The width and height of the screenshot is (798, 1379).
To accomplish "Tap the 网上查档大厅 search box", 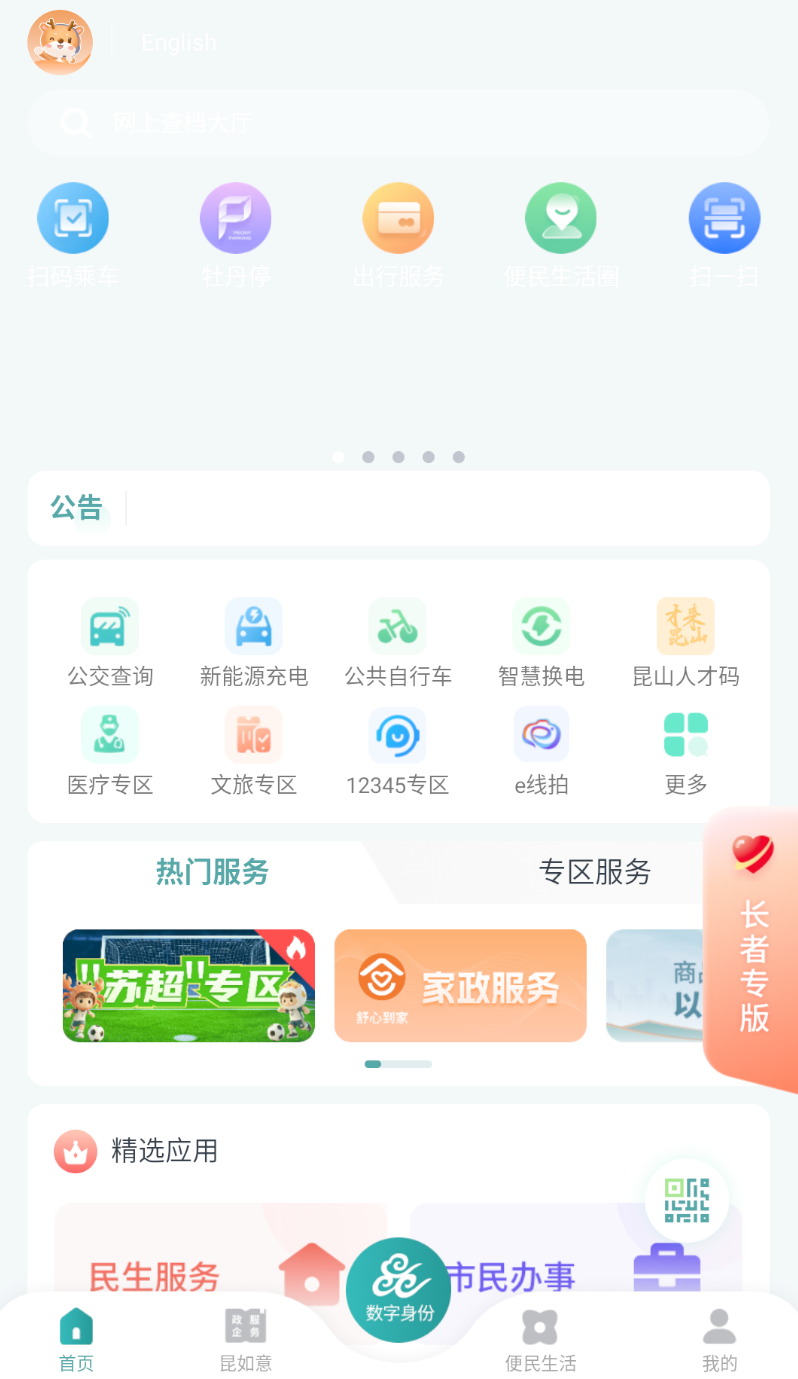I will [x=398, y=123].
